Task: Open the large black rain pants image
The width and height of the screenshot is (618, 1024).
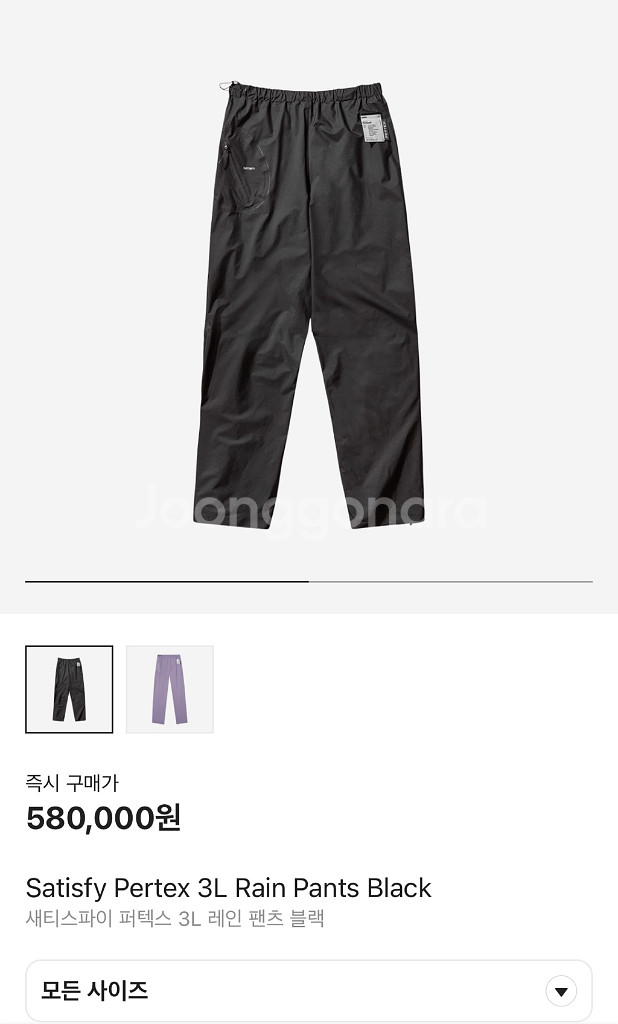Action: (x=308, y=305)
